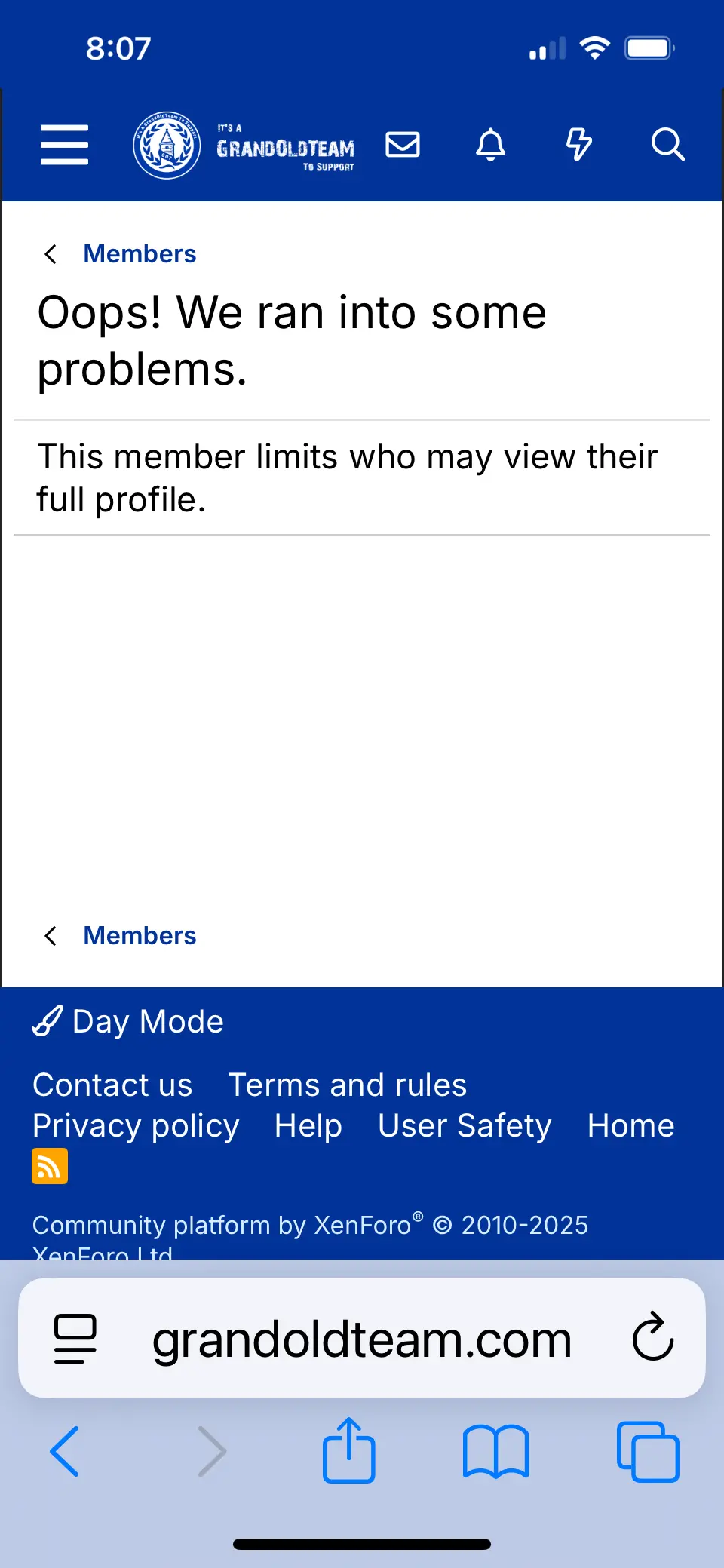Reload the page in Safari
Image resolution: width=724 pixels, height=1568 pixels.
pos(652,1338)
